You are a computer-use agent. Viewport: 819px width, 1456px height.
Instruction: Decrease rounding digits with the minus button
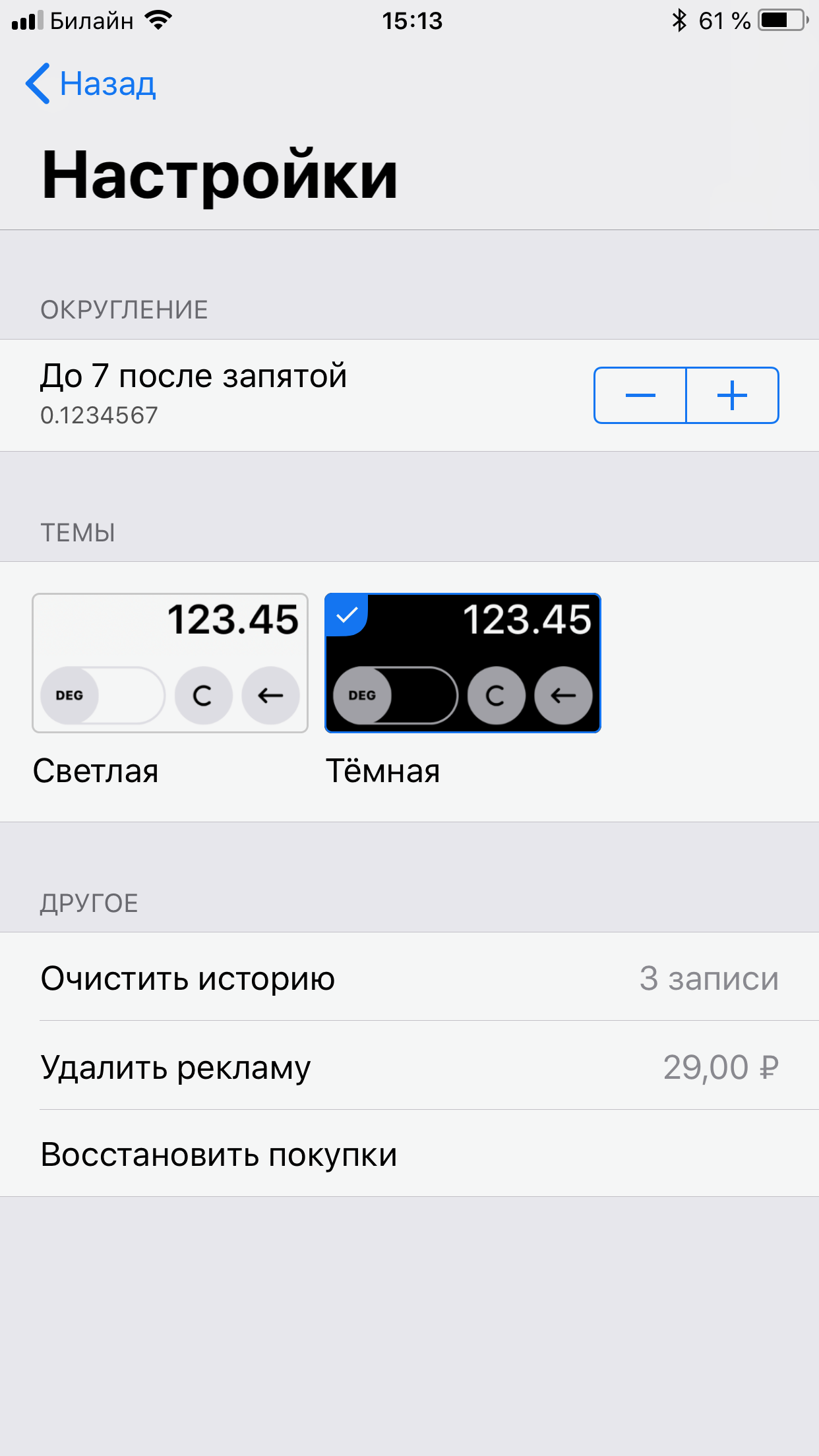point(640,396)
